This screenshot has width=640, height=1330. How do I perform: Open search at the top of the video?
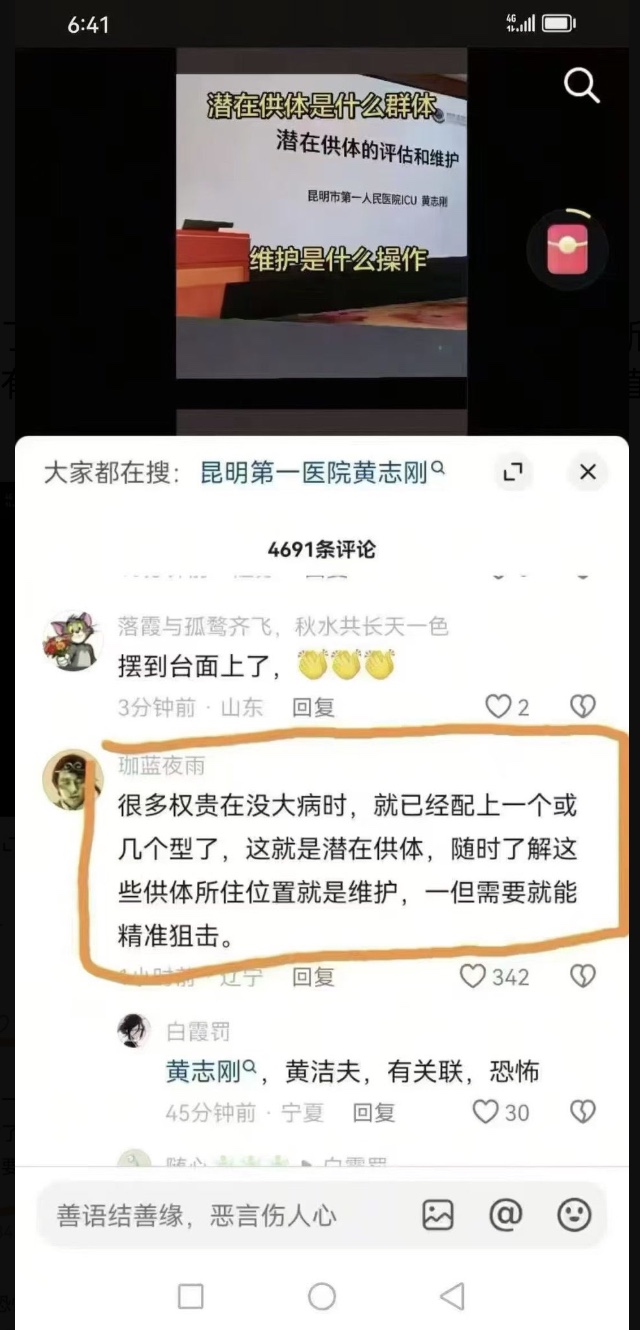(x=581, y=86)
